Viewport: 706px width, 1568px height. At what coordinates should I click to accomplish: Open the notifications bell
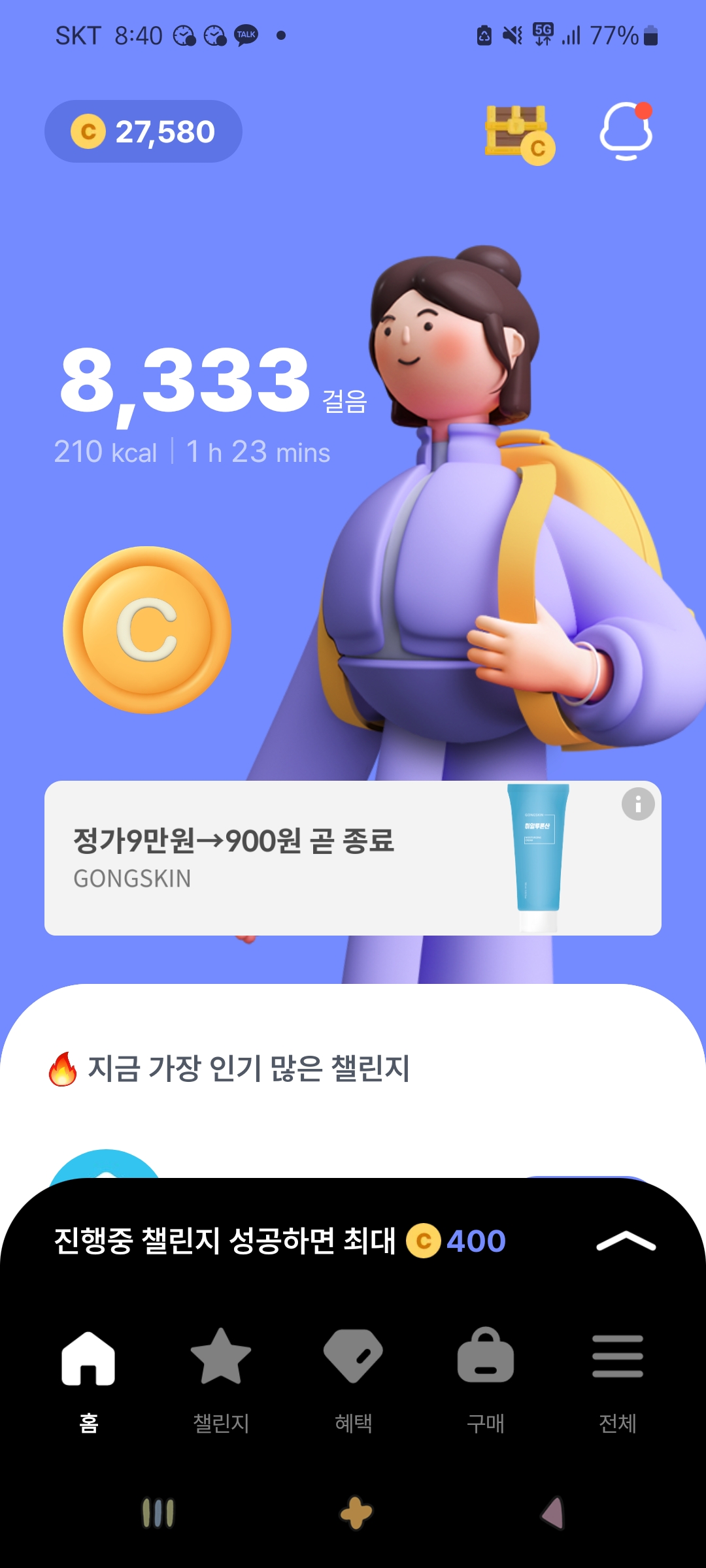(x=626, y=131)
